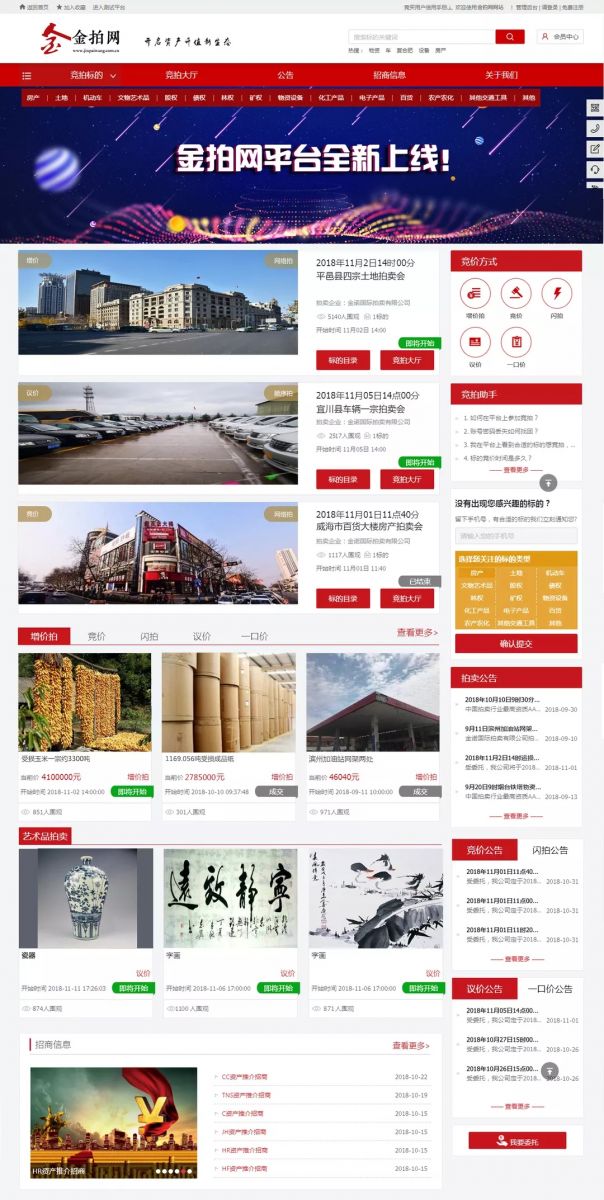Select the 机动车 category in the red bar
604x1200 pixels.
click(x=92, y=98)
